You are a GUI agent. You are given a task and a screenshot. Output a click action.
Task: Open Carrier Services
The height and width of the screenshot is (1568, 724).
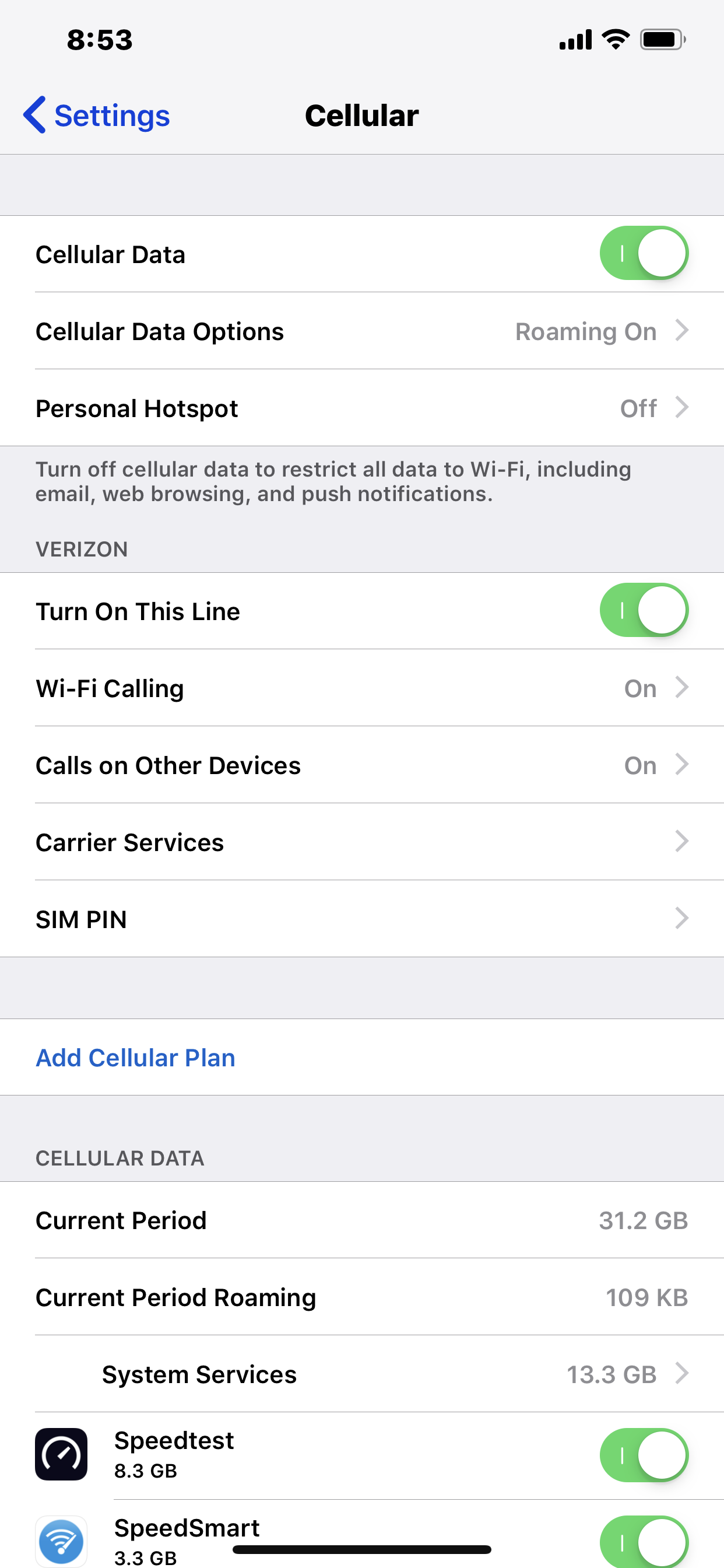tap(362, 842)
